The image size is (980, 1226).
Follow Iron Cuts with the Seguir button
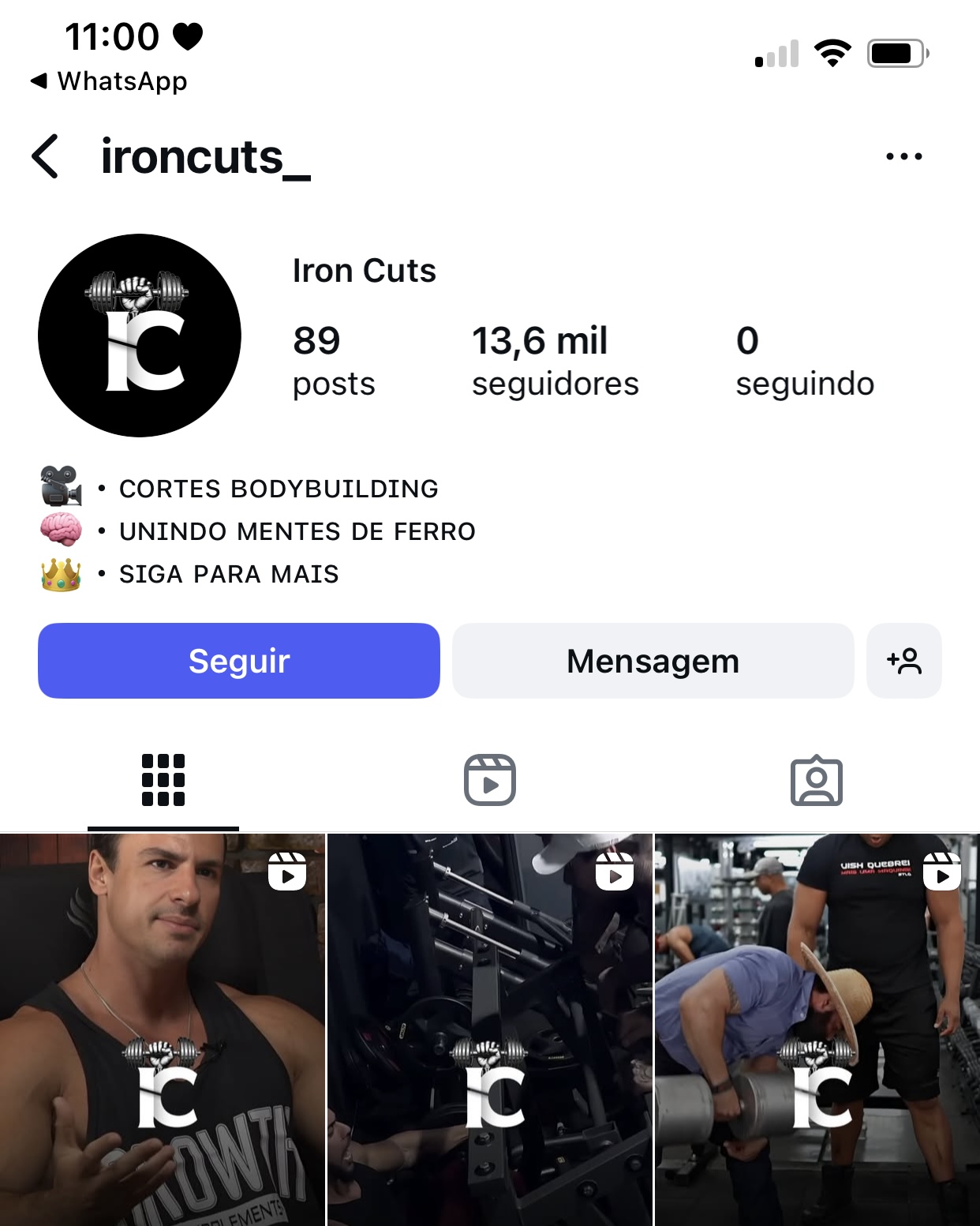238,661
